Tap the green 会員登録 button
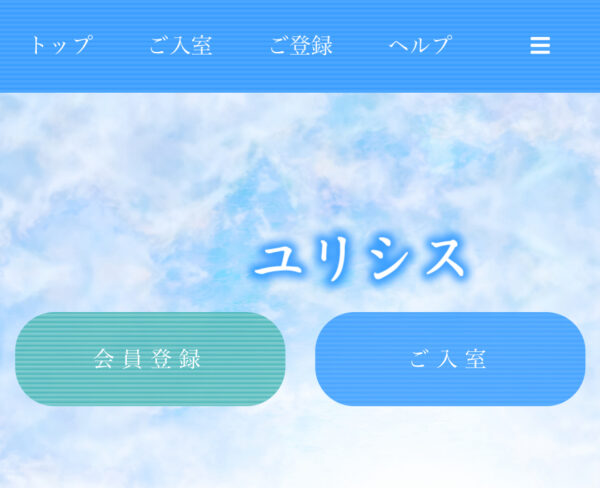 (150, 359)
